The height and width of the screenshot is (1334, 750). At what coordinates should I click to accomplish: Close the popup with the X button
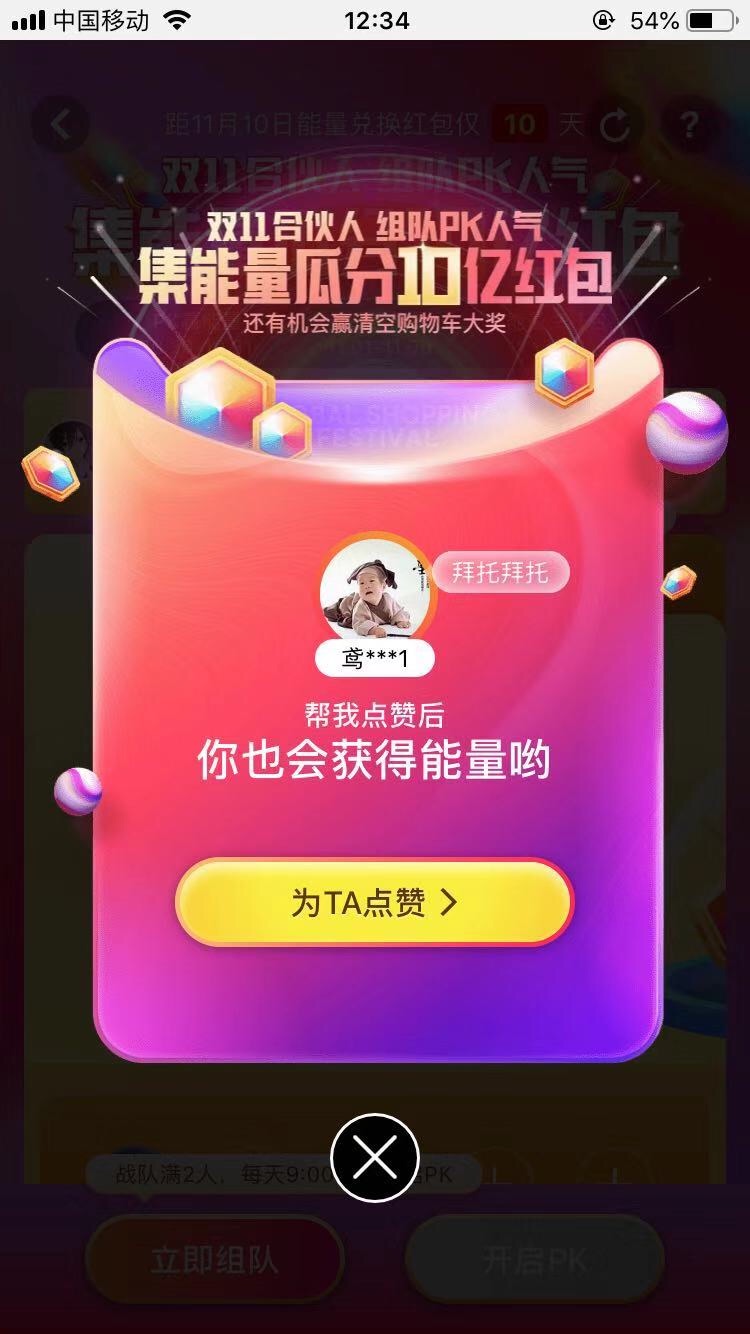(375, 1158)
